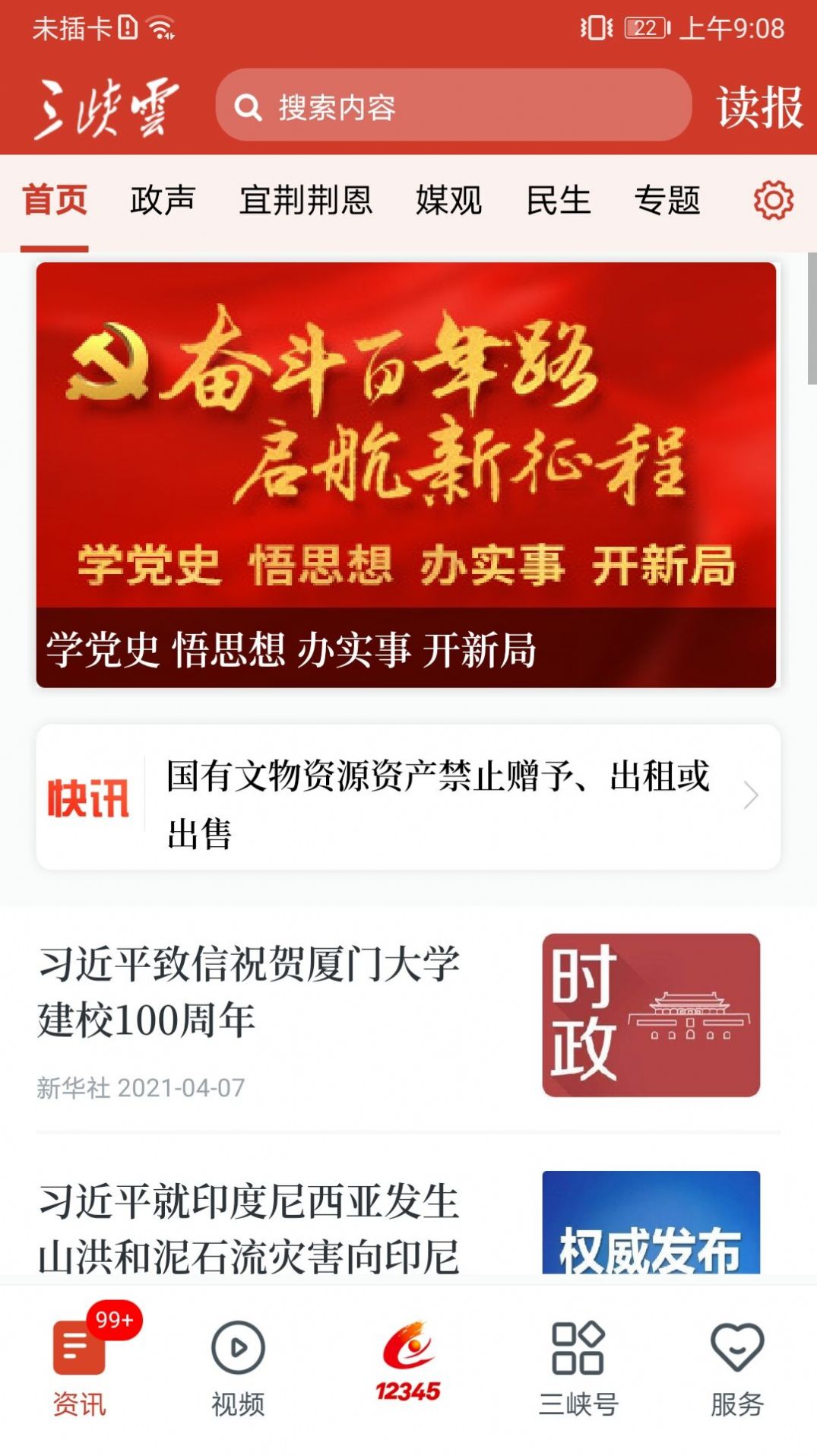
Task: Tap the 三峡云 app logo
Action: tap(106, 107)
